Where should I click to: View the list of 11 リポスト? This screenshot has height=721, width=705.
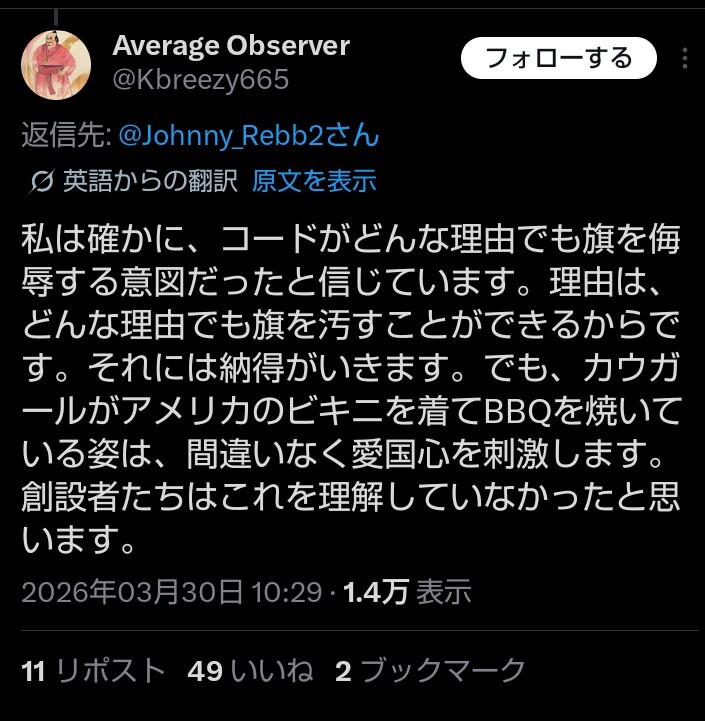(x=93, y=670)
